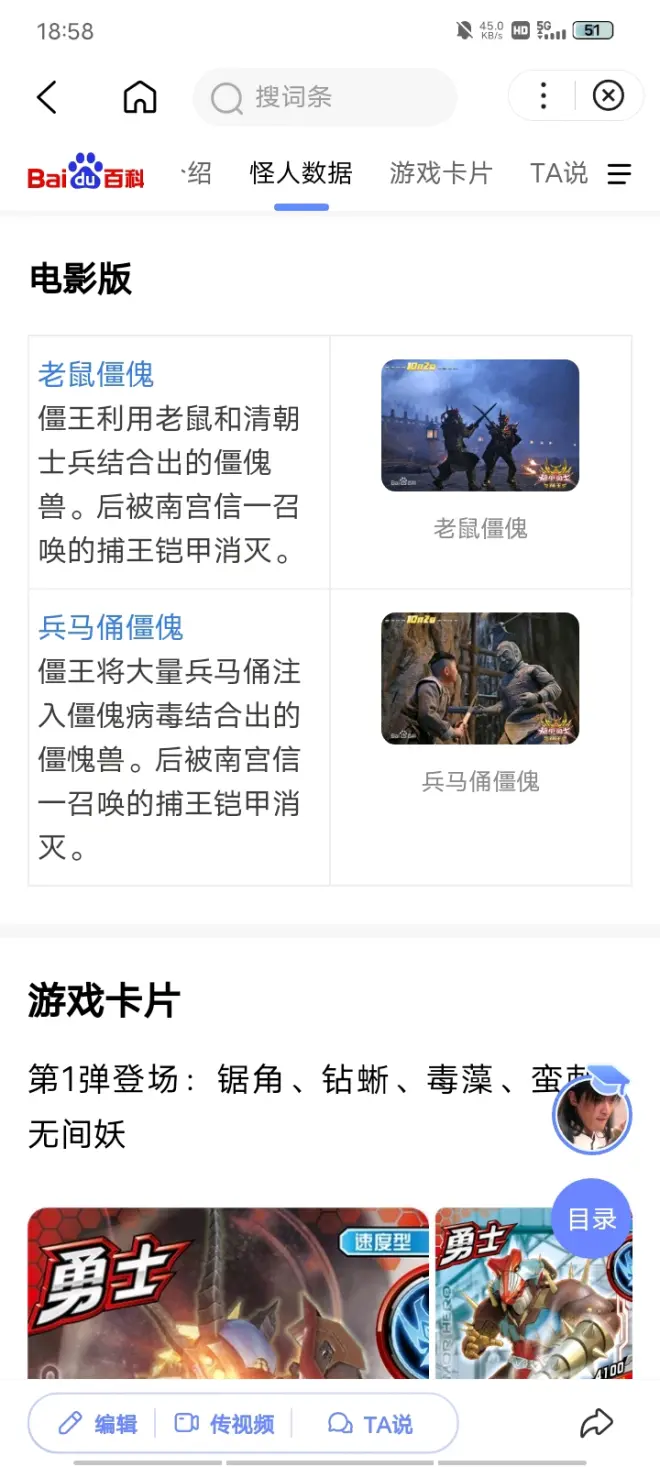Screen dimensions: 660x1467
Task: Open the 兵马俑僵傀 link
Action: (111, 628)
